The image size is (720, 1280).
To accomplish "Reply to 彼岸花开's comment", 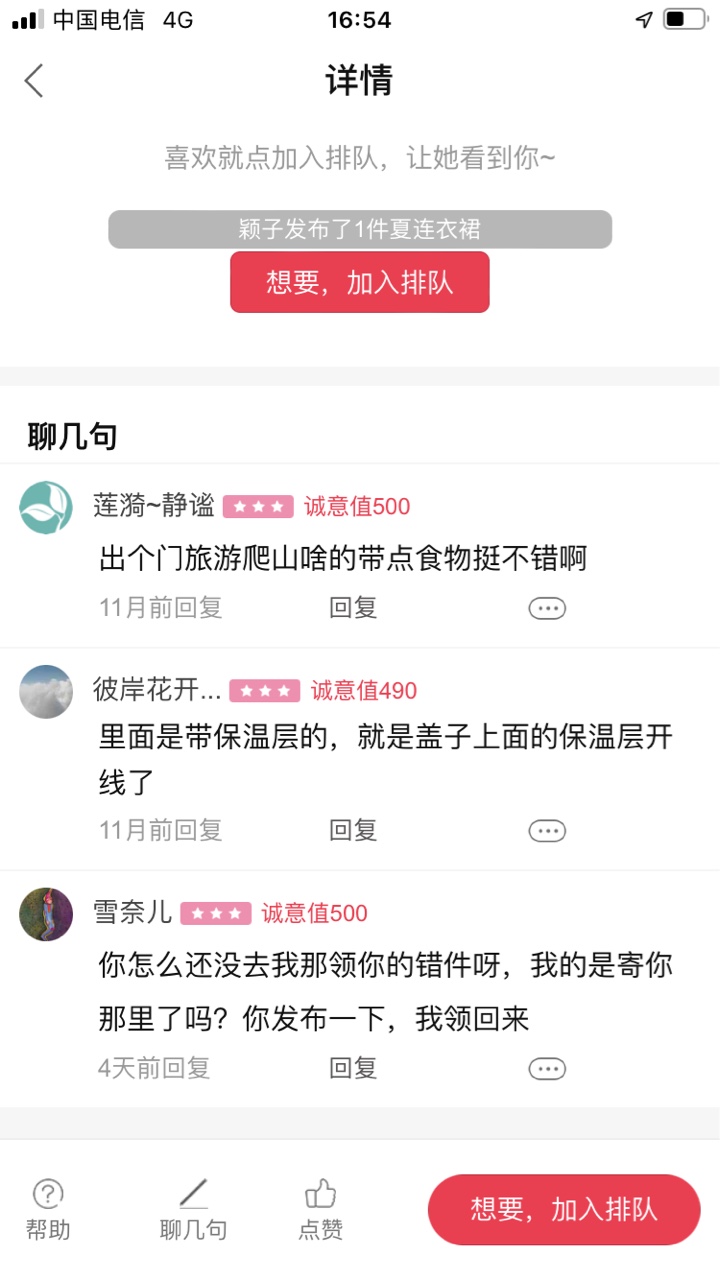I will (x=353, y=830).
